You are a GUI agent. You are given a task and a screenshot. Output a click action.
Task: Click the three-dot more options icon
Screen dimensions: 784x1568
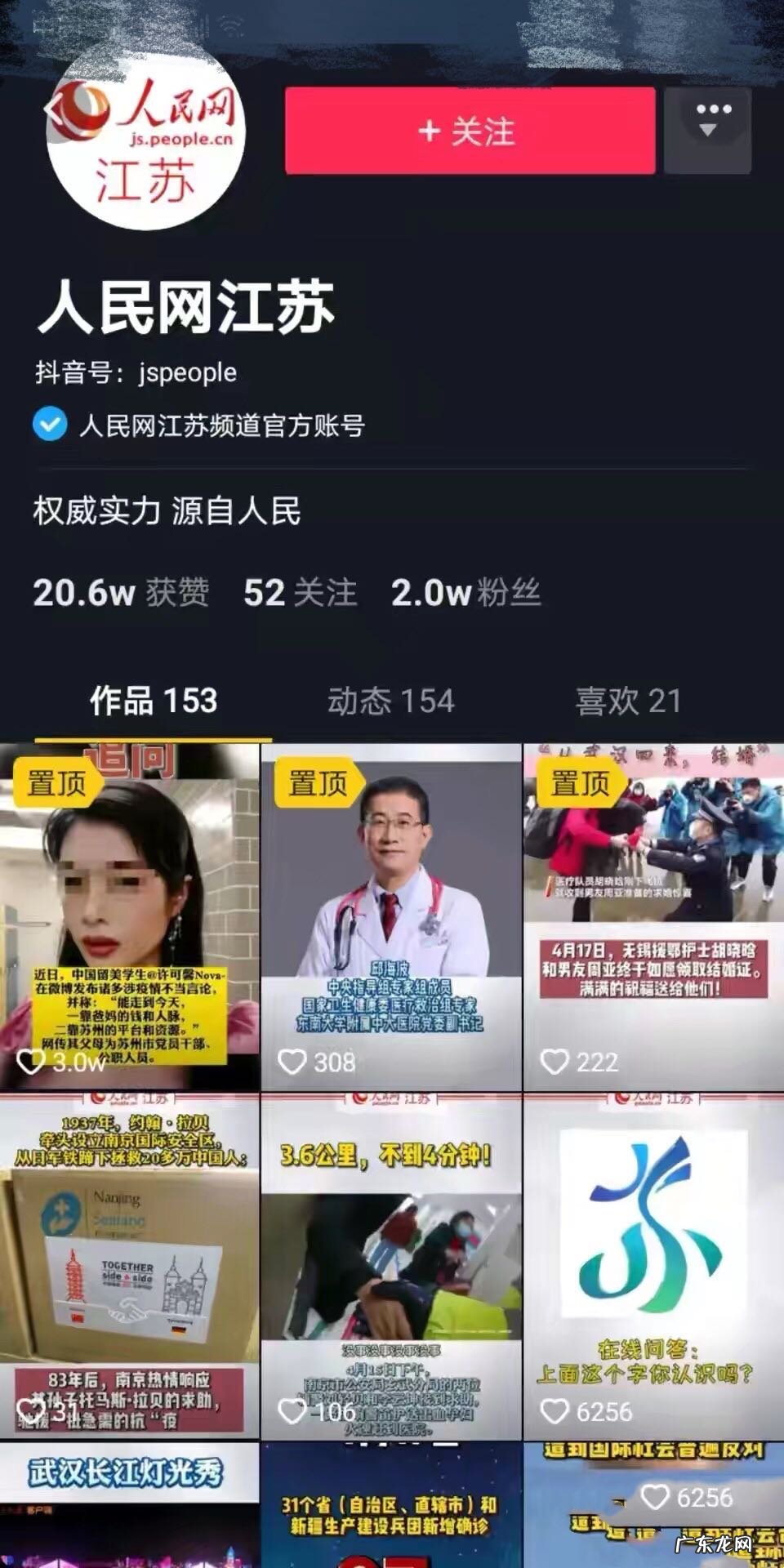pos(713,110)
